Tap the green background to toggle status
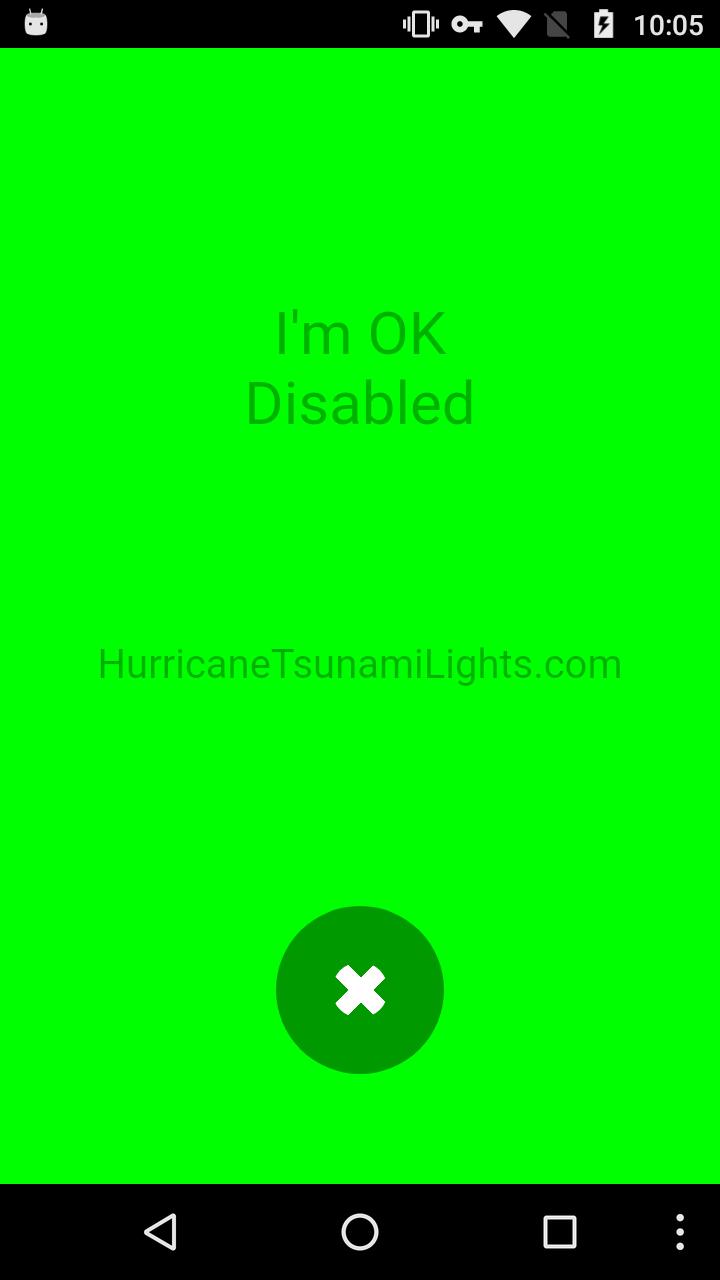Viewport: 720px width, 1280px height. click(360, 800)
